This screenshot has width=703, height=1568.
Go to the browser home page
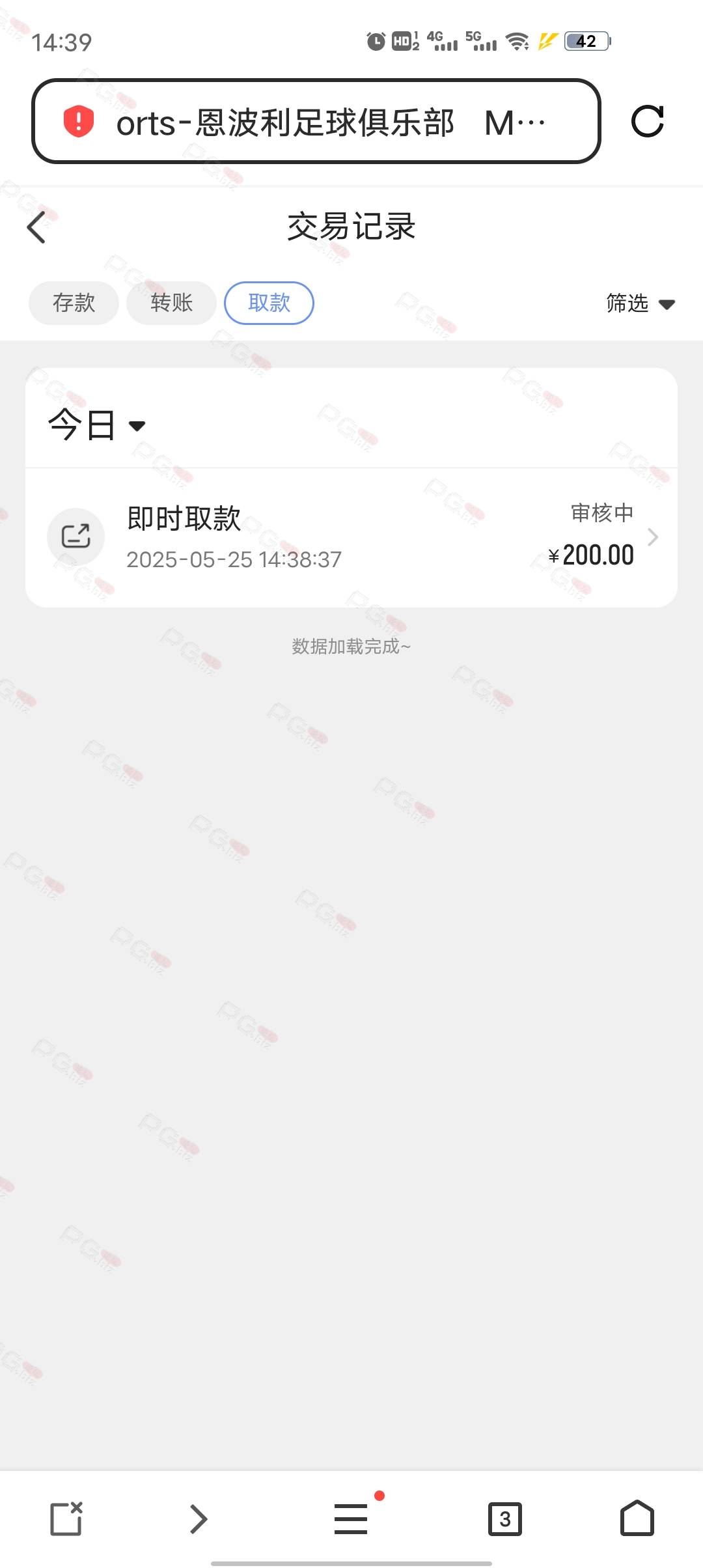pyautogui.click(x=637, y=1518)
